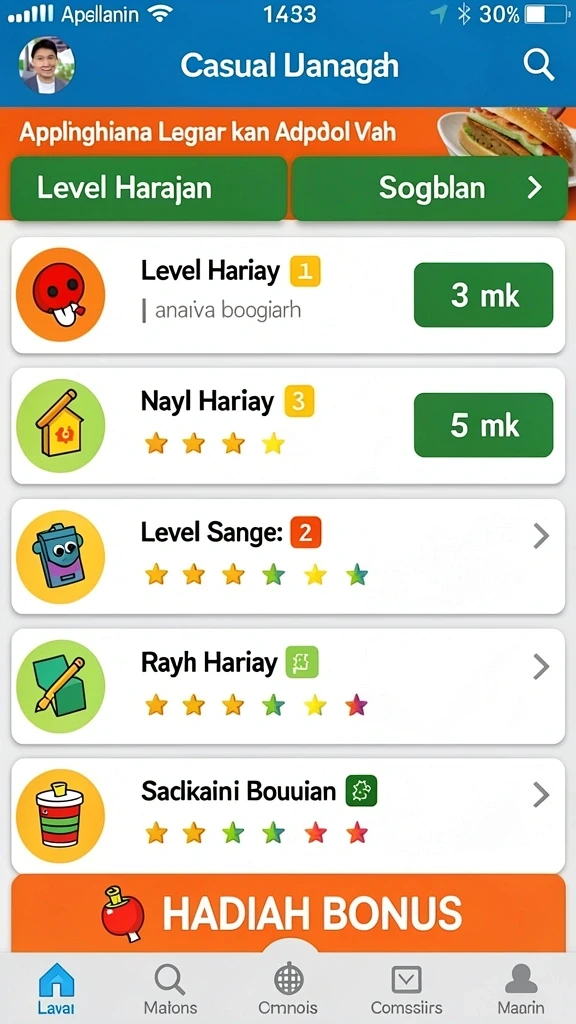Image resolution: width=576 pixels, height=1024 pixels.
Task: Tap the 3 mk button
Action: tap(483, 295)
